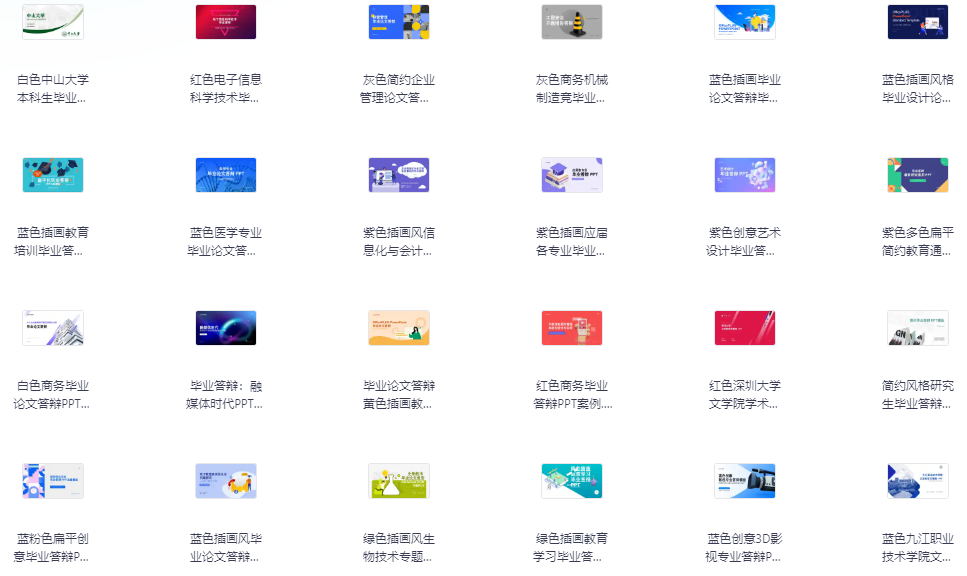Open the 简约风格研究生毕业答辩 template

[x=918, y=328]
